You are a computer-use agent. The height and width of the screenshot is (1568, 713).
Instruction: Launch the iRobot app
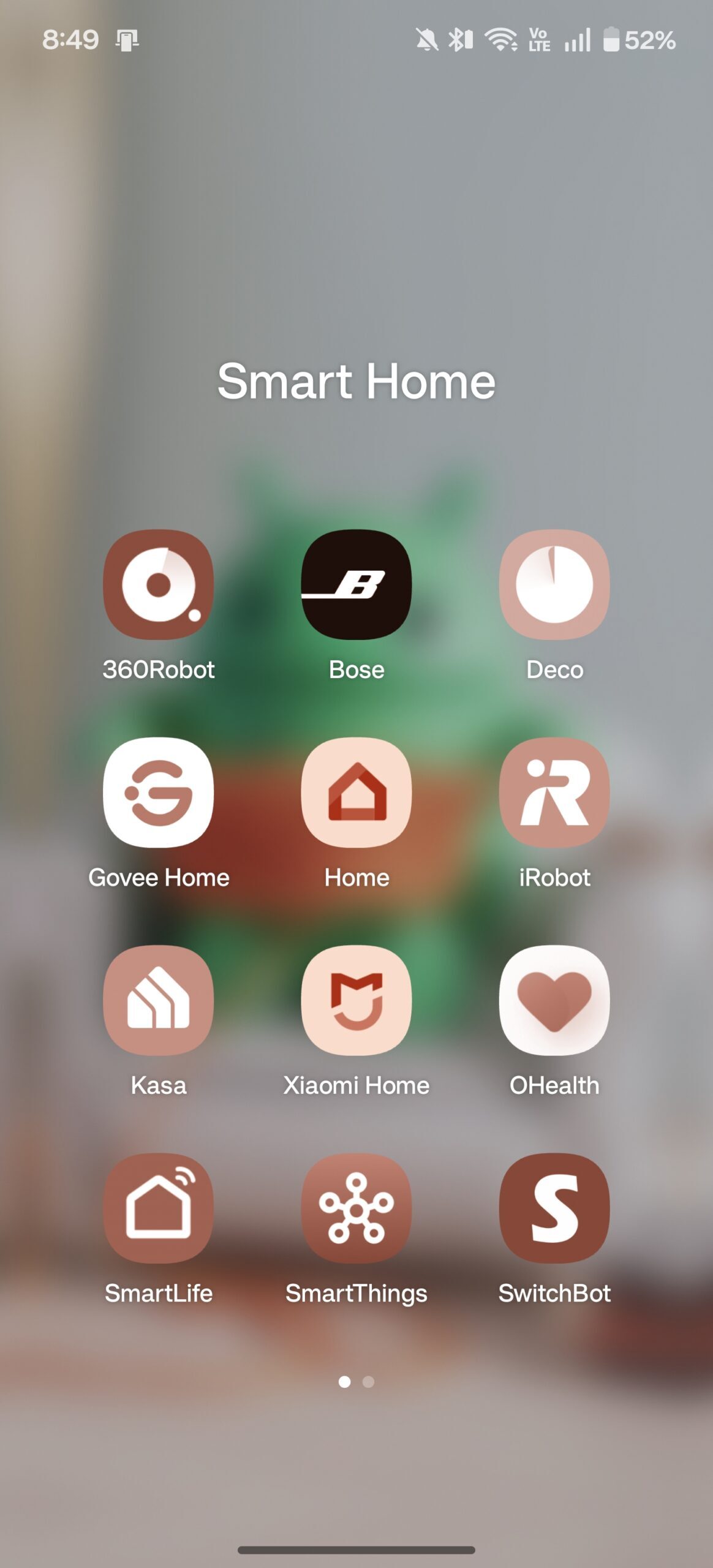[554, 793]
